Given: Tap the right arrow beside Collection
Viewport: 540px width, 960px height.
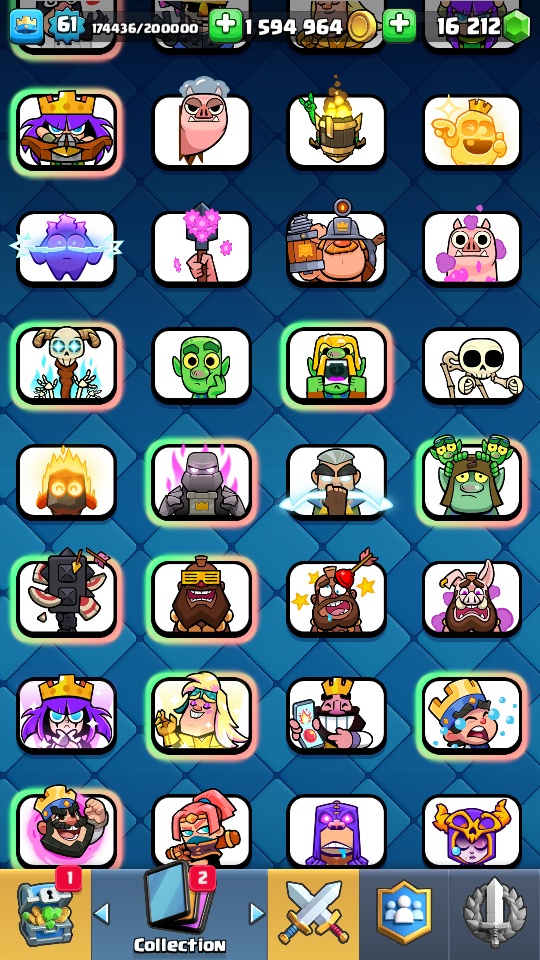Looking at the screenshot, I should tap(257, 913).
